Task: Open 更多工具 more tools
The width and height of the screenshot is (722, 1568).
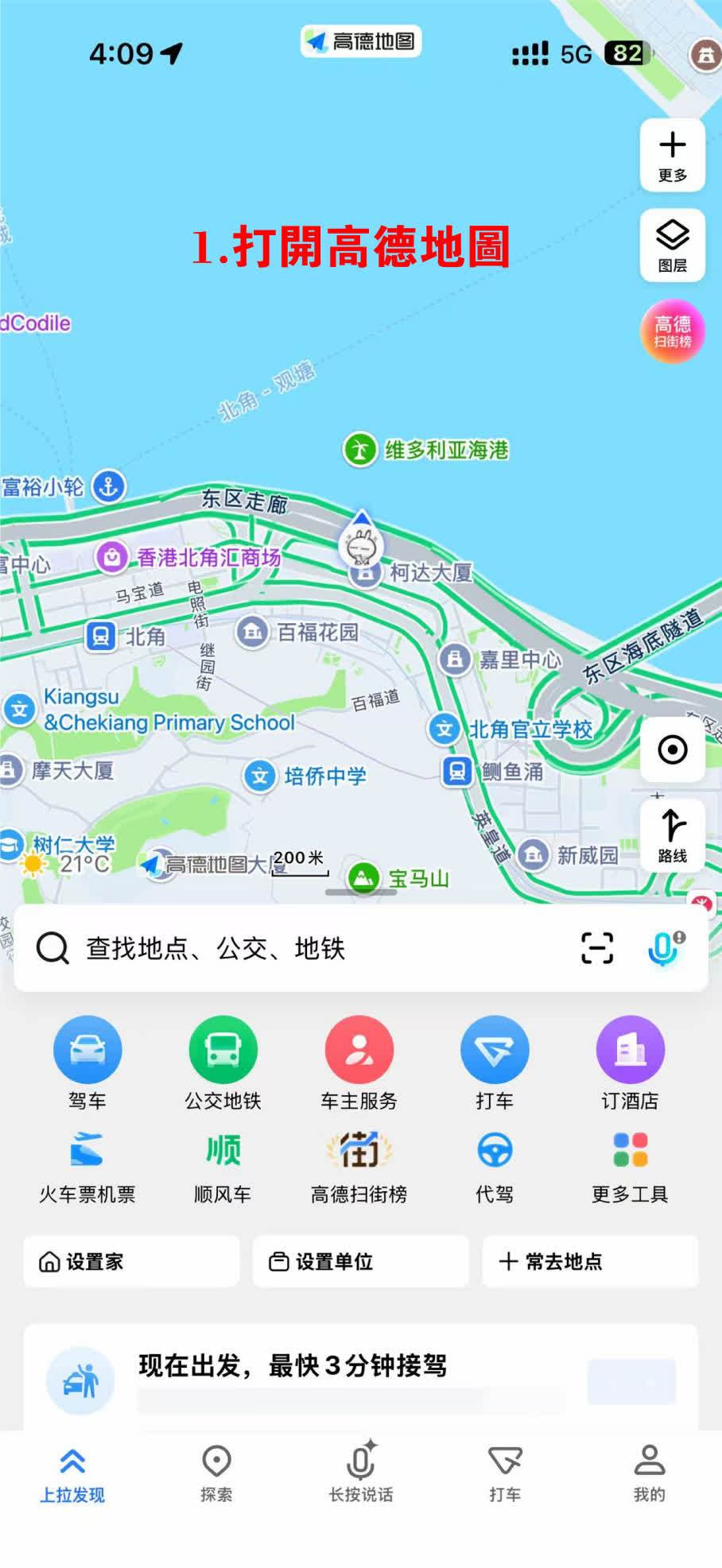Action: coord(630,1167)
